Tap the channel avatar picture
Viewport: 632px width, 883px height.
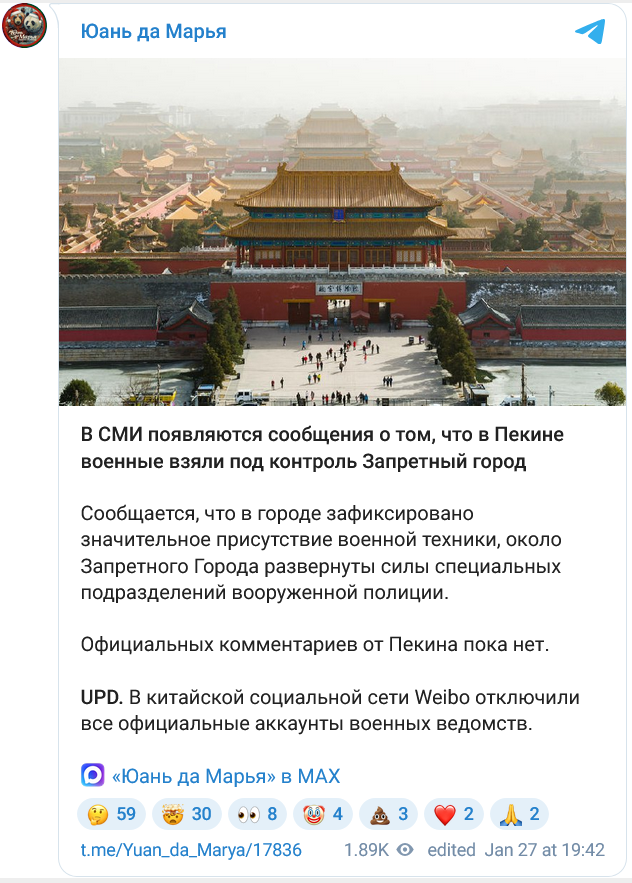click(x=23, y=25)
